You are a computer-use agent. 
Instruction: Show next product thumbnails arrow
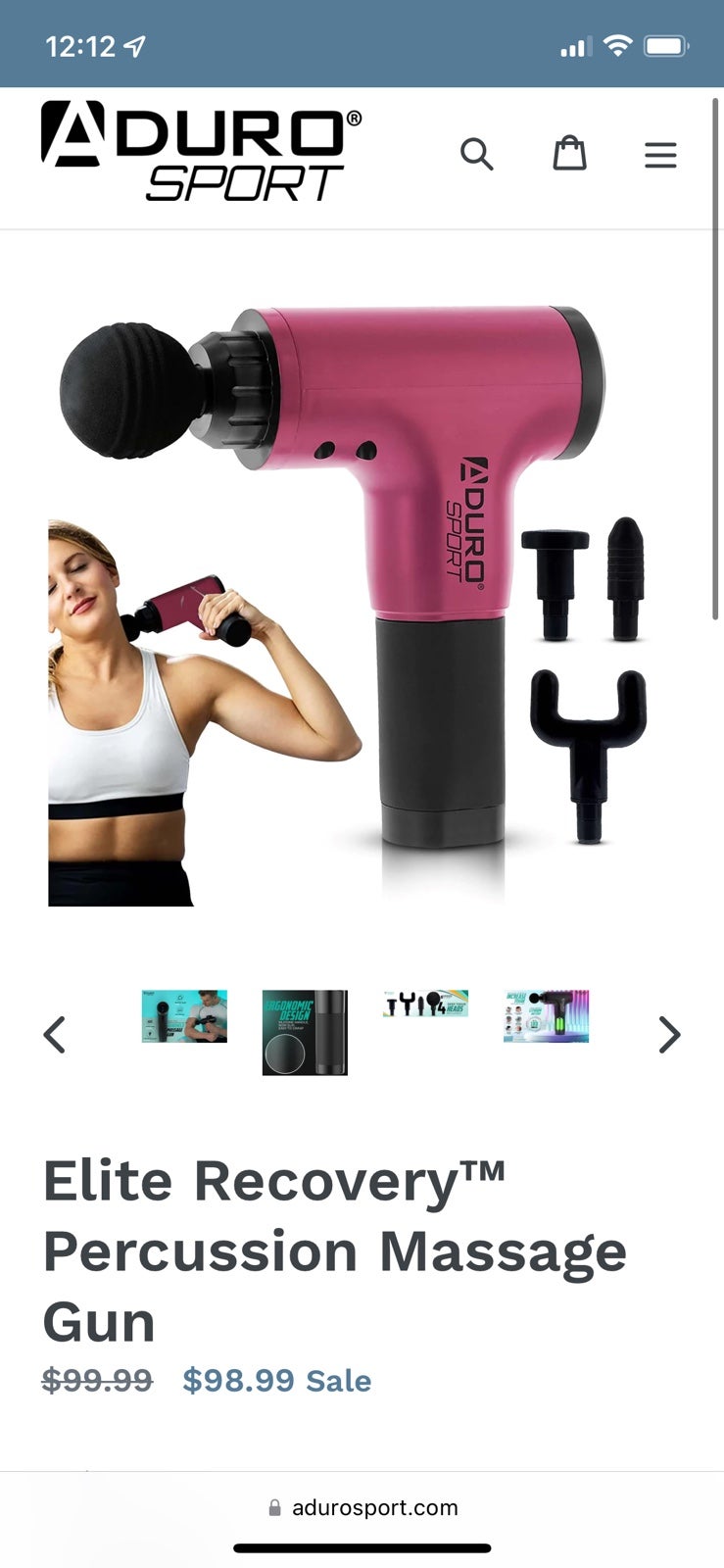click(x=669, y=1034)
